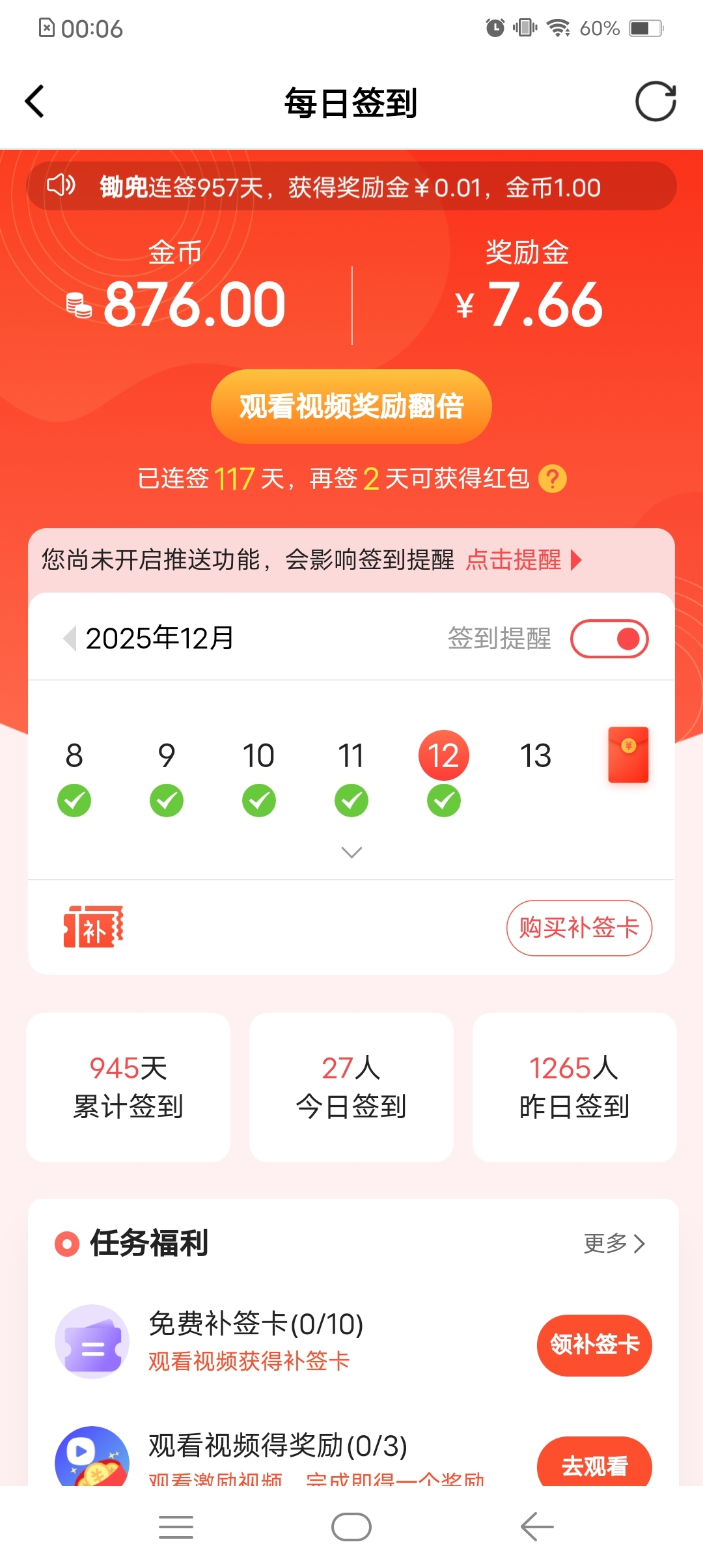Refresh the daily check-in page
This screenshot has height=1568, width=703.
click(655, 102)
